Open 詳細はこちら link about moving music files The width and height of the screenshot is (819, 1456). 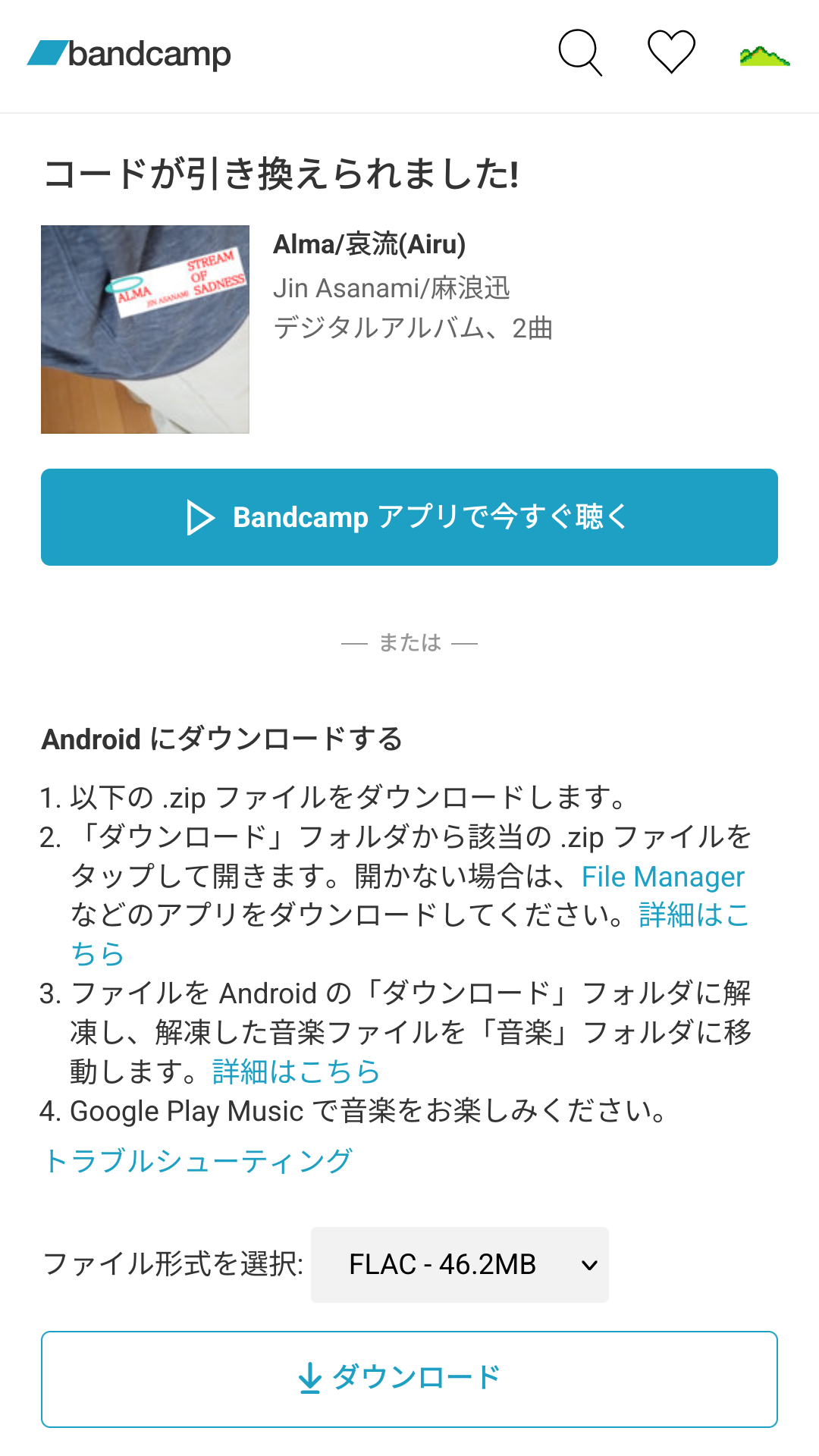click(296, 1072)
